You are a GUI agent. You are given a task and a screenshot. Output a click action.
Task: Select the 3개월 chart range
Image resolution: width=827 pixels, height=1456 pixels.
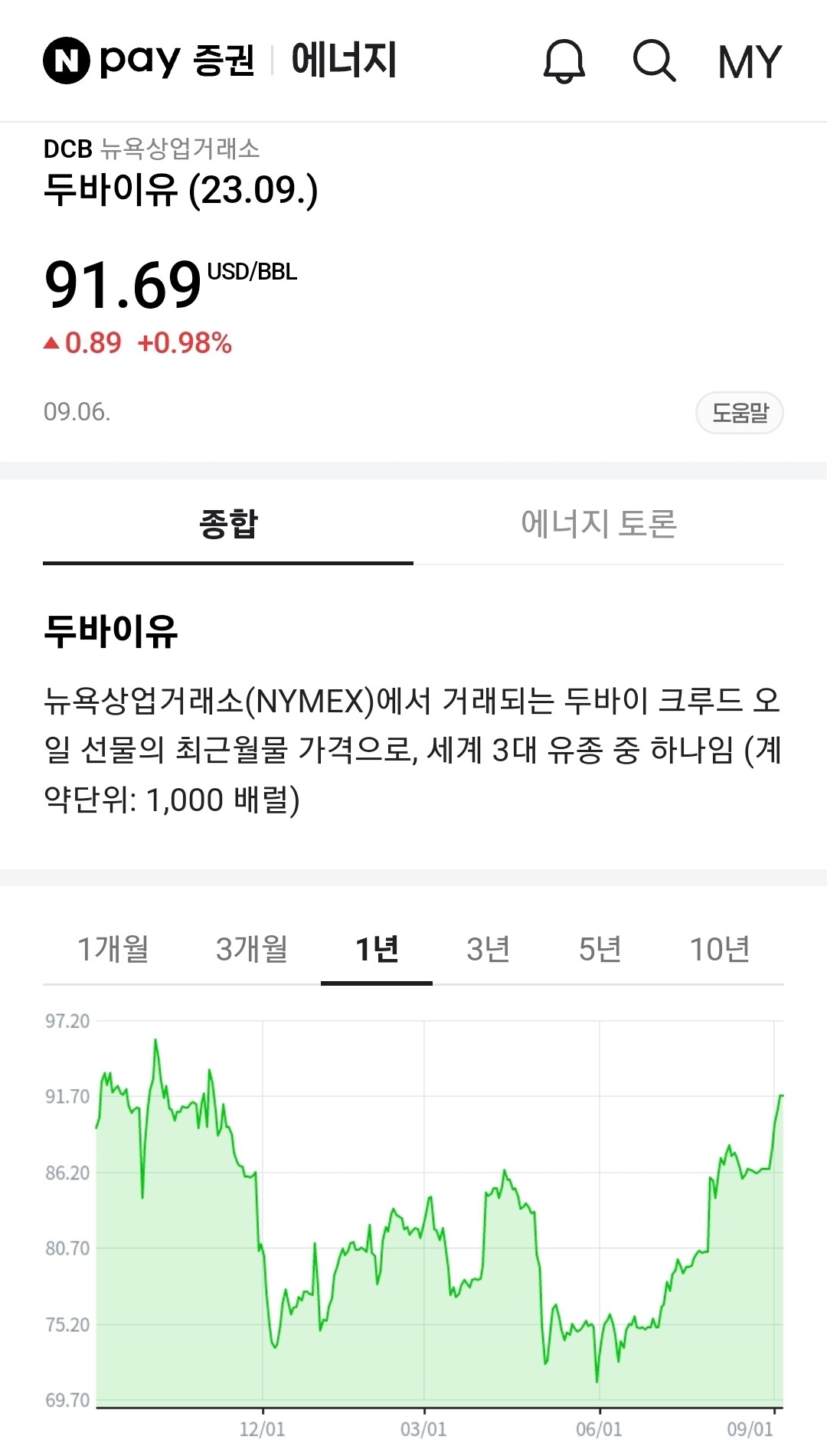(253, 950)
